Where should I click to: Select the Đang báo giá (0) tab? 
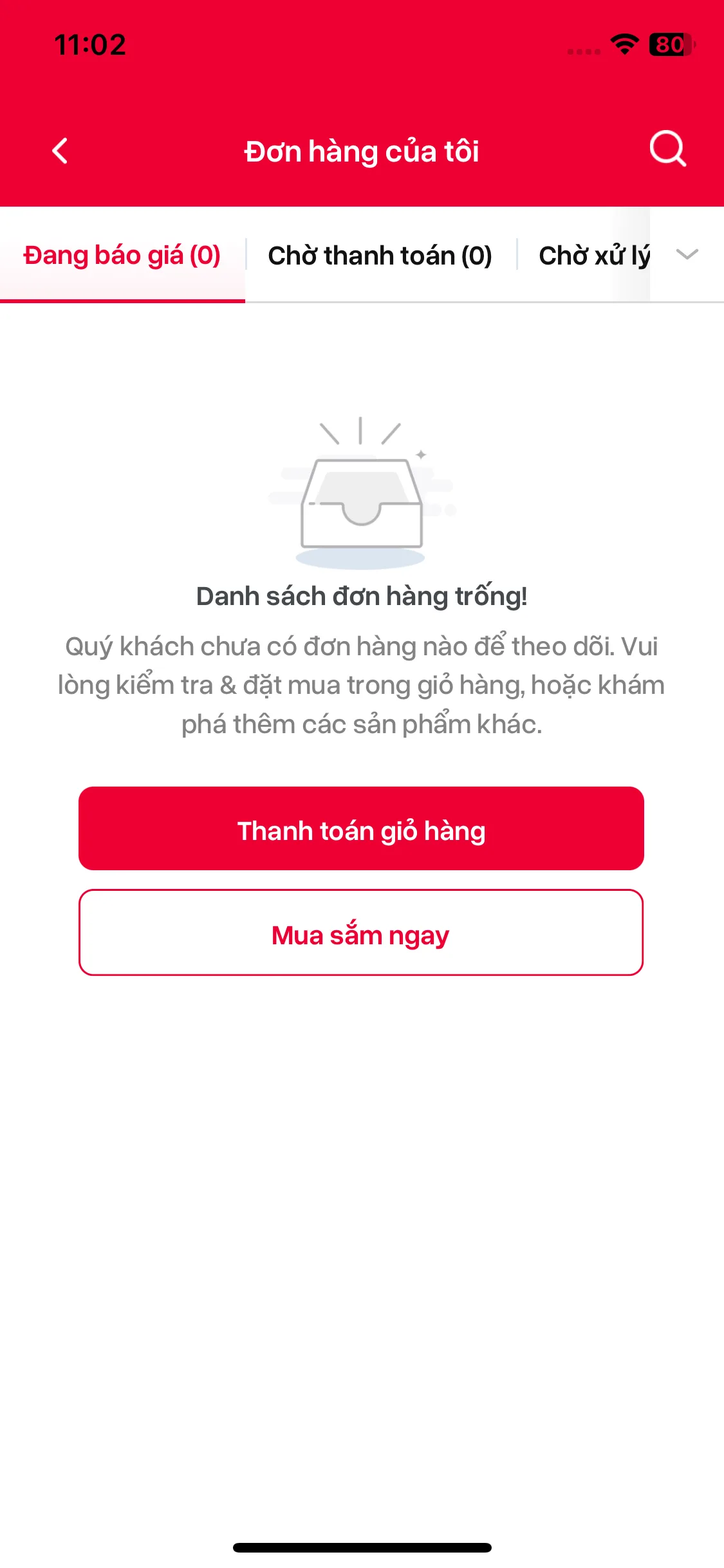pyautogui.click(x=122, y=256)
